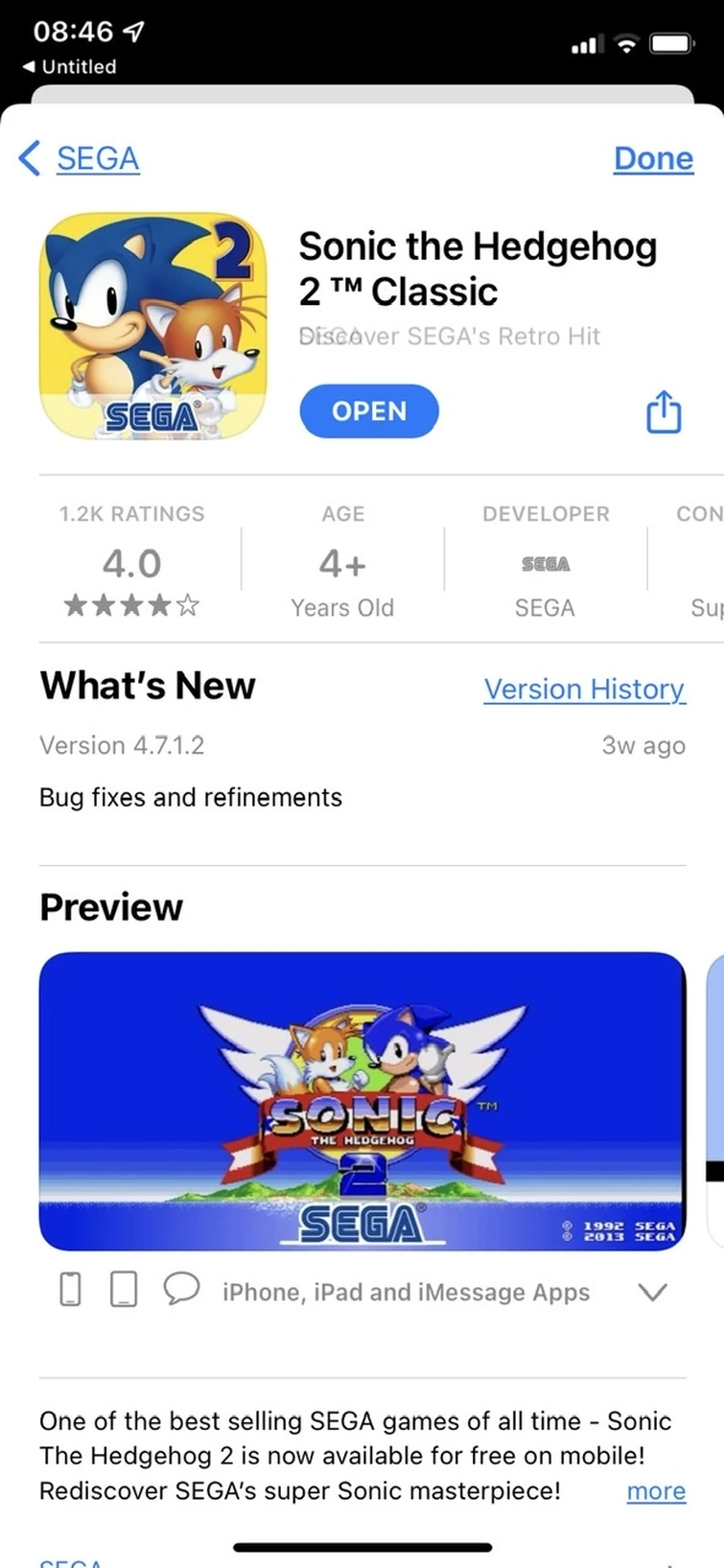Tap the back chevron next to SEGA
Image resolution: width=724 pixels, height=1568 pixels.
pos(29,158)
